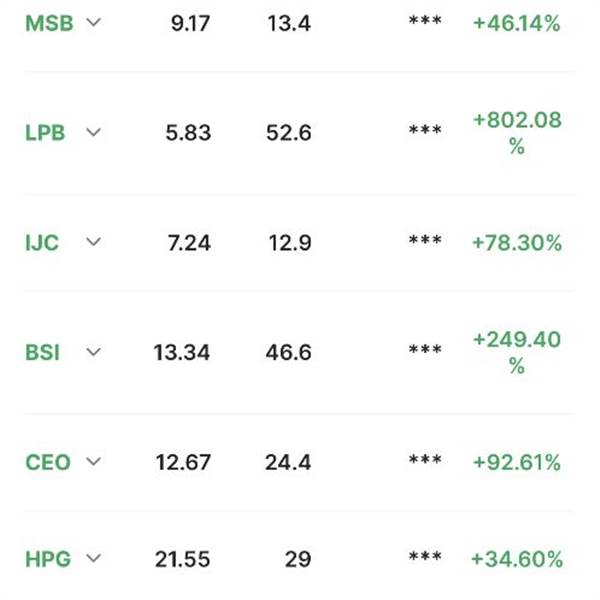This screenshot has width=600, height=600.
Task: Expand the BSI row chevron
Action: coord(93,352)
